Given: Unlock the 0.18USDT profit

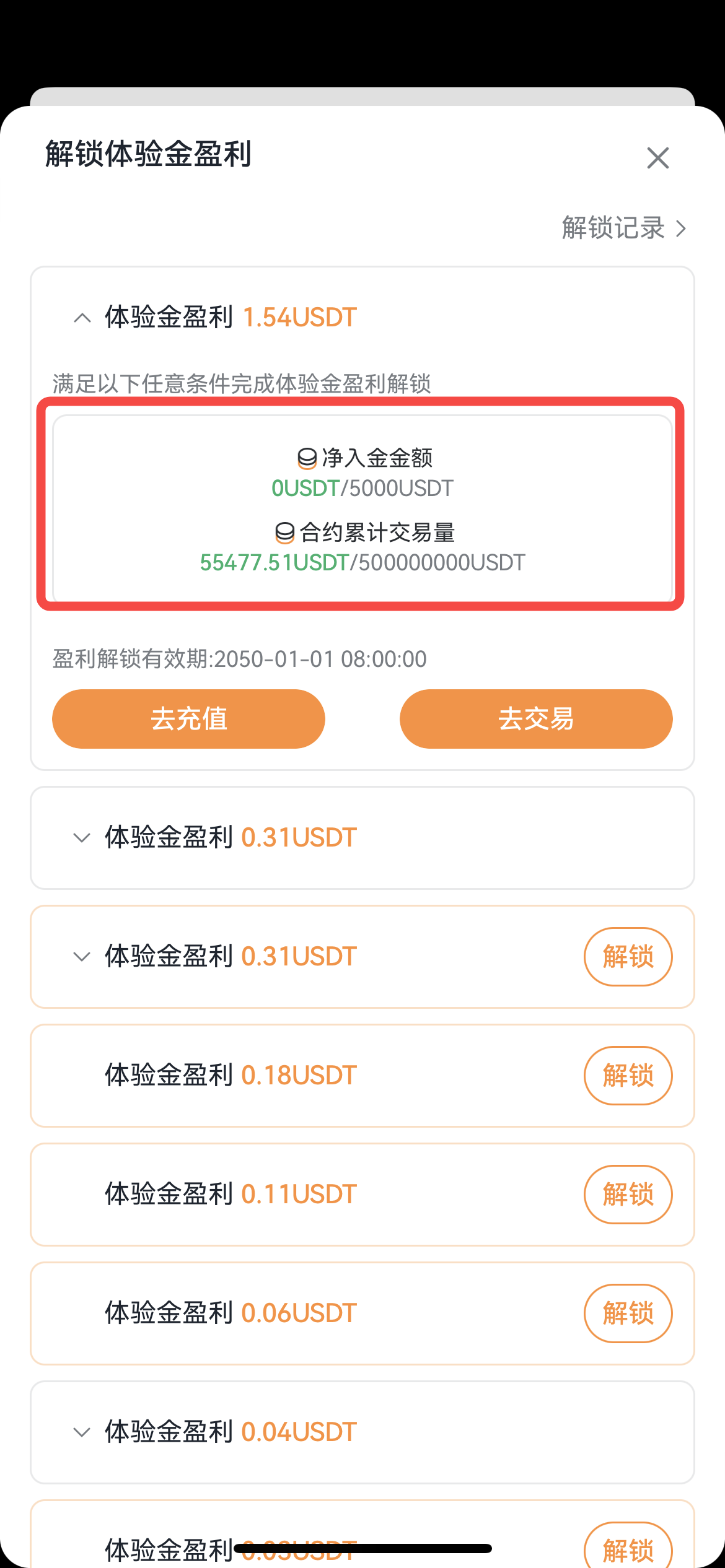Looking at the screenshot, I should 628,1075.
